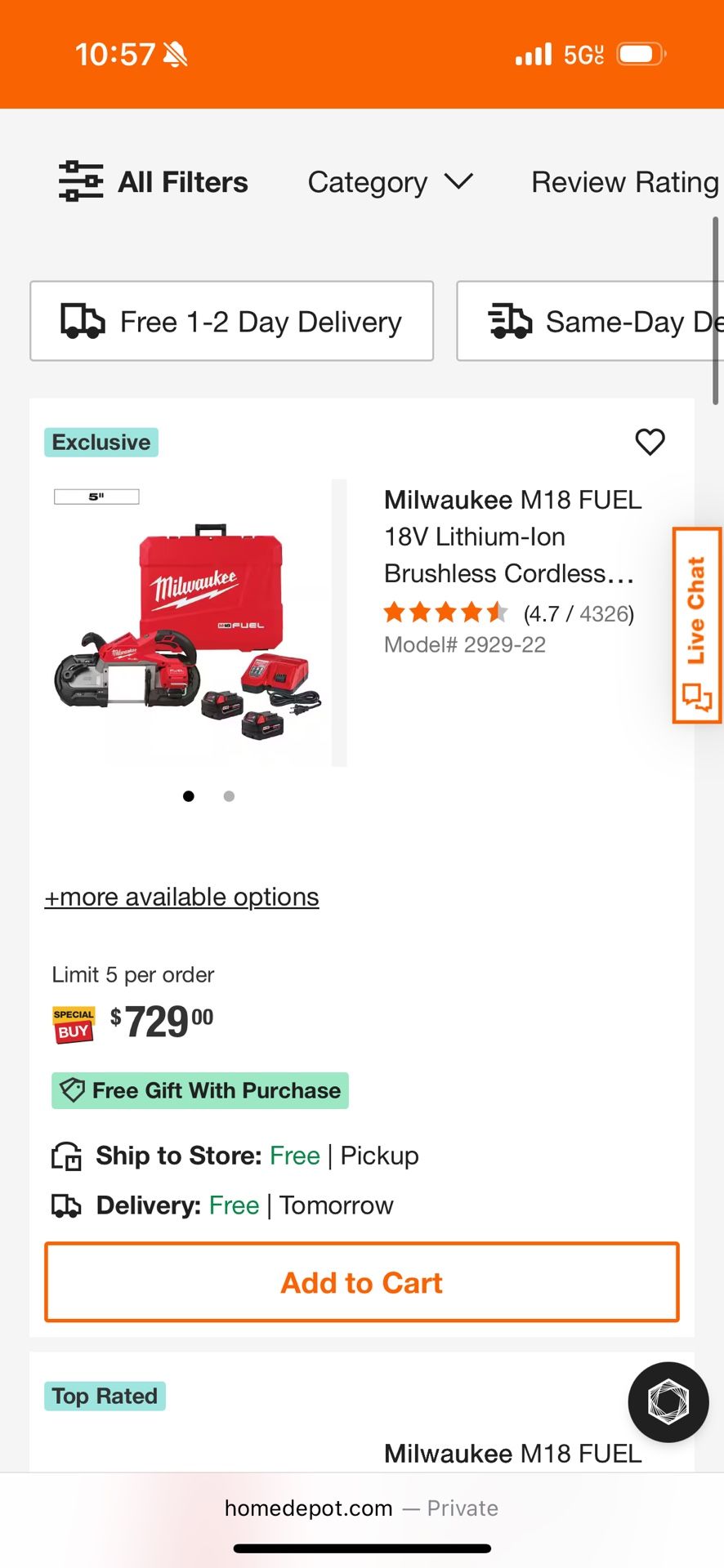Open the Milwaukee band saw kit image

pos(188,629)
